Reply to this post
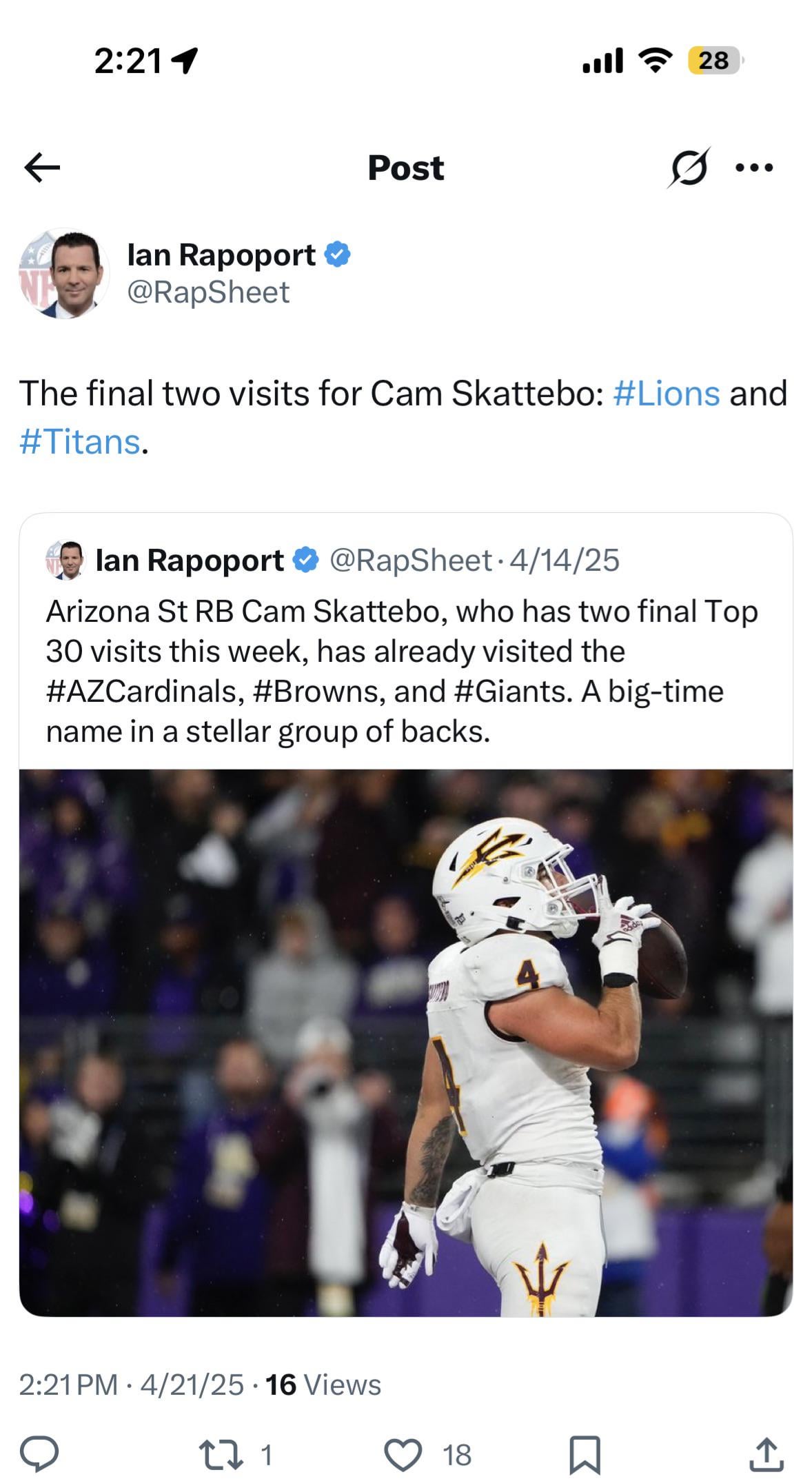This screenshot has height=1479, width=812. (39, 1453)
